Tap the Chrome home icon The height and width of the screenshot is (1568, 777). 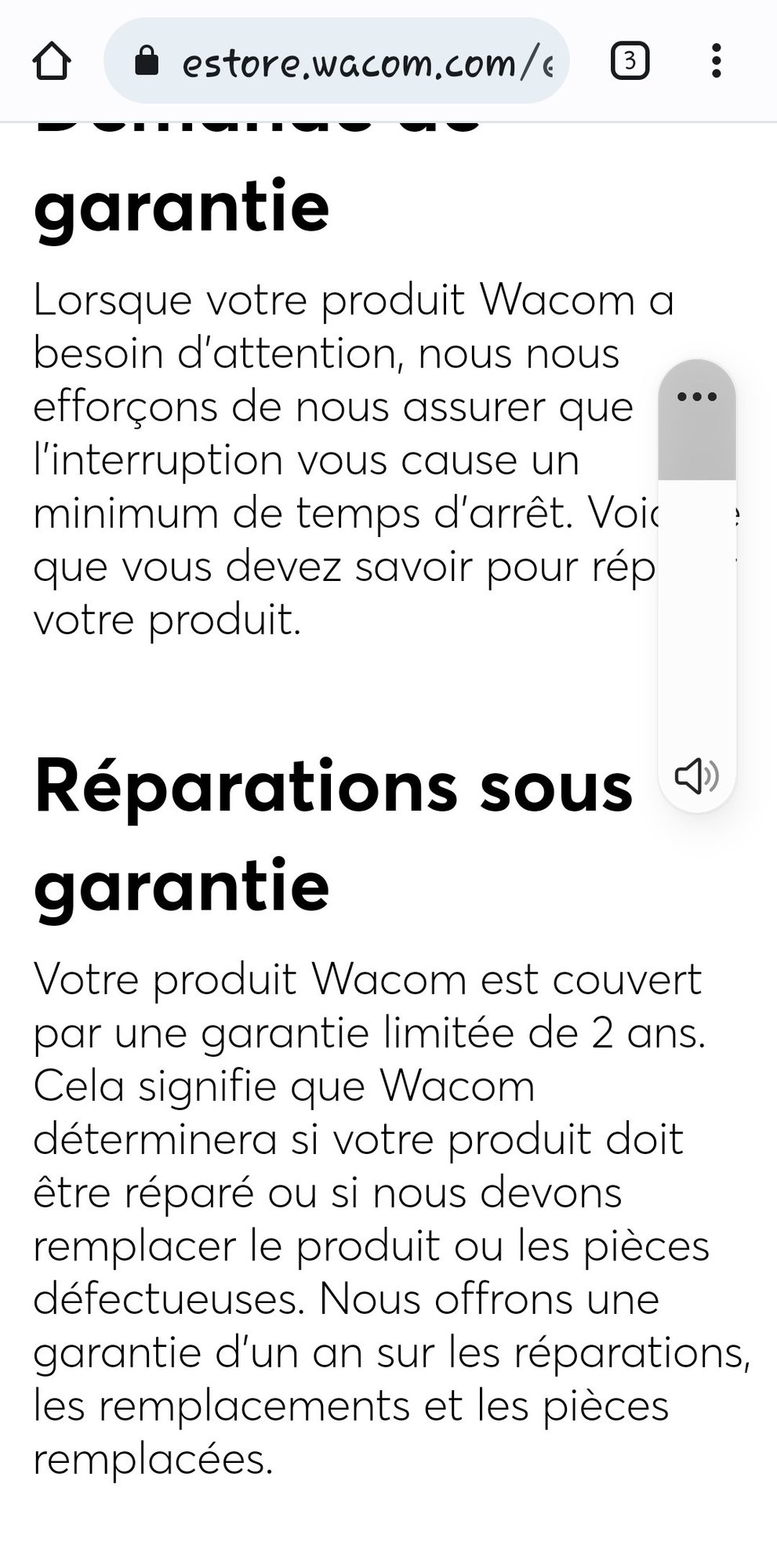point(51,60)
